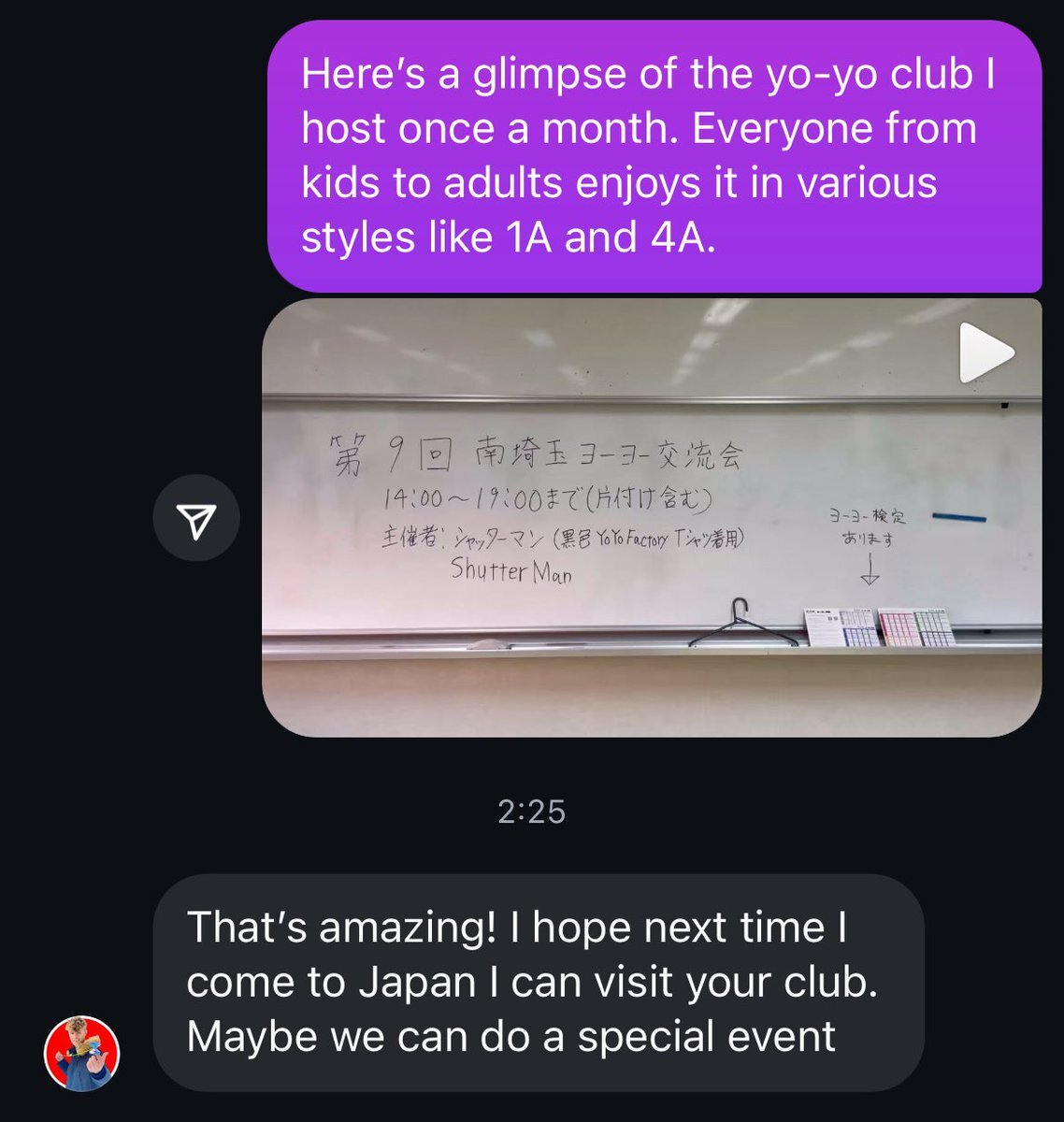Open the sender's profile picture

click(x=82, y=1053)
